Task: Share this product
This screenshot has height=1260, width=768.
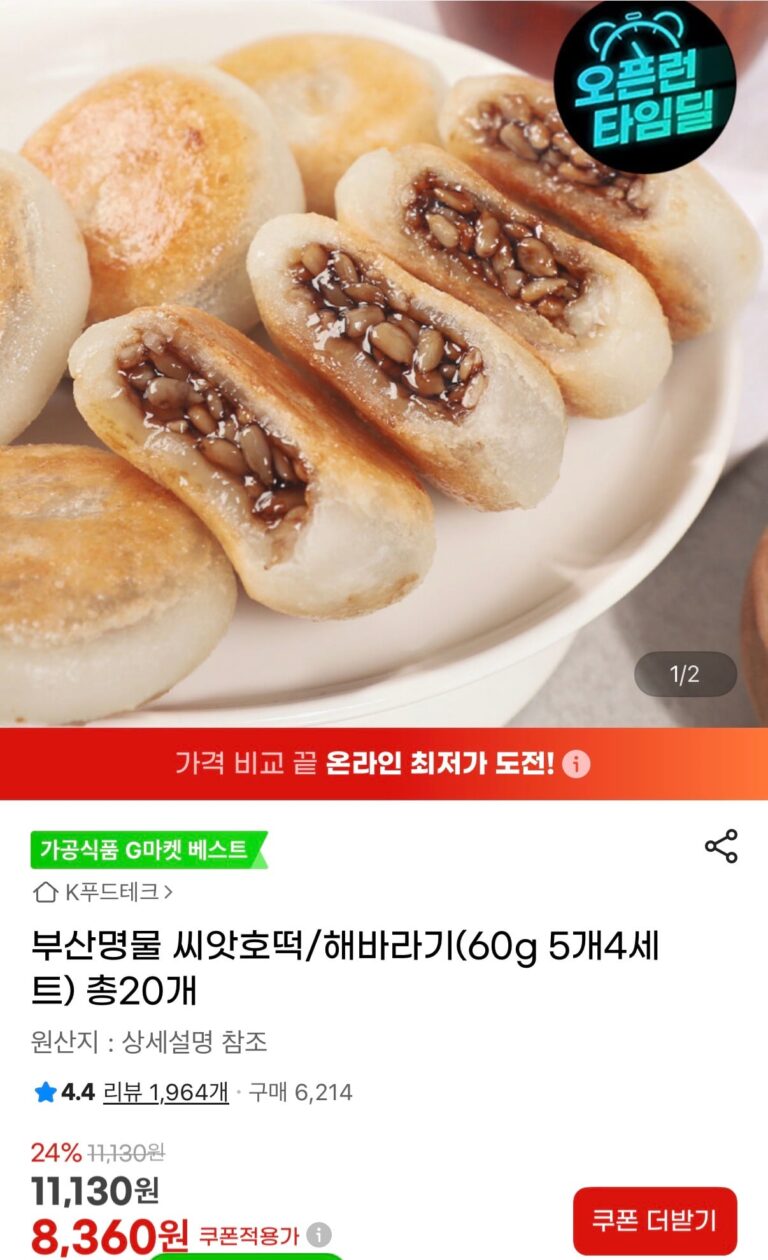Action: tap(721, 846)
